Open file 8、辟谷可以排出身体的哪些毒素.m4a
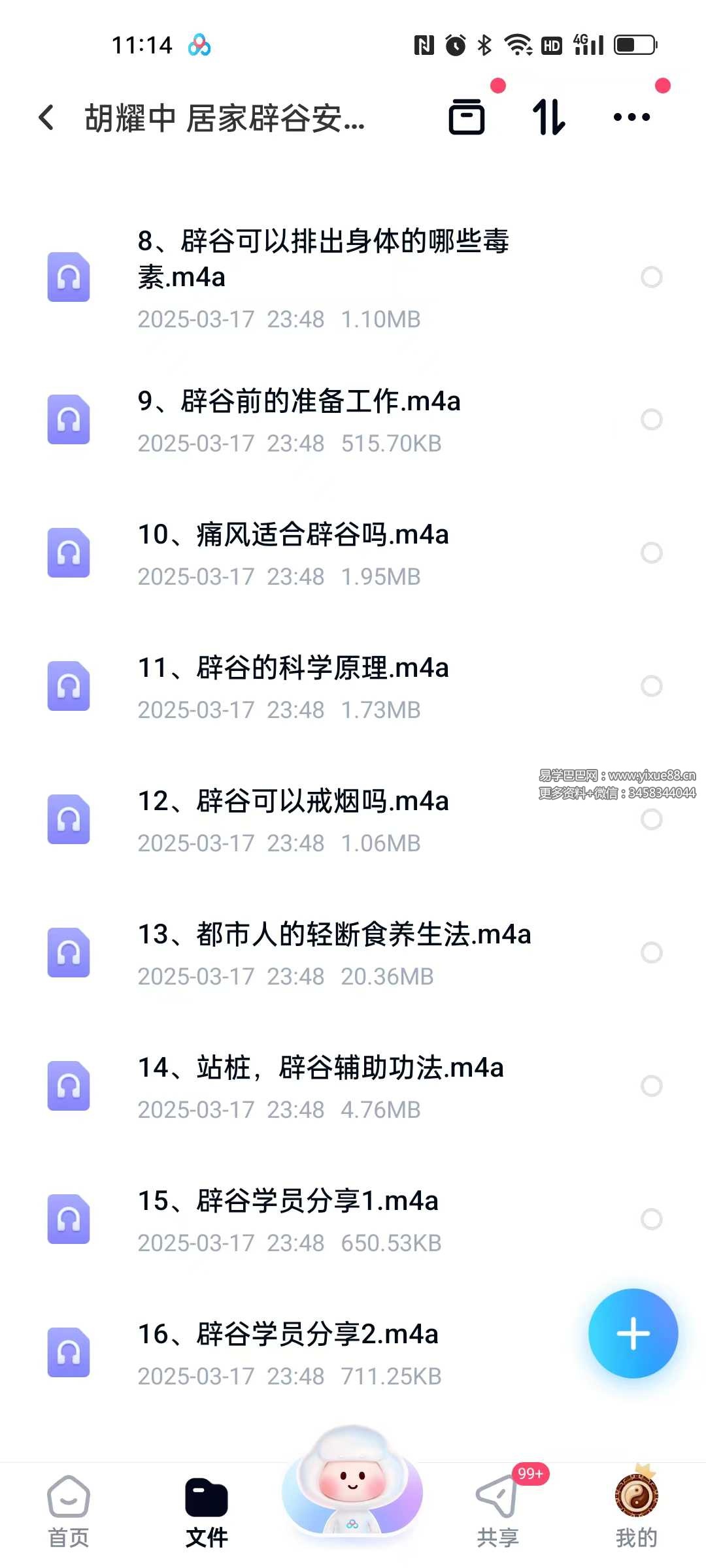 click(323, 259)
